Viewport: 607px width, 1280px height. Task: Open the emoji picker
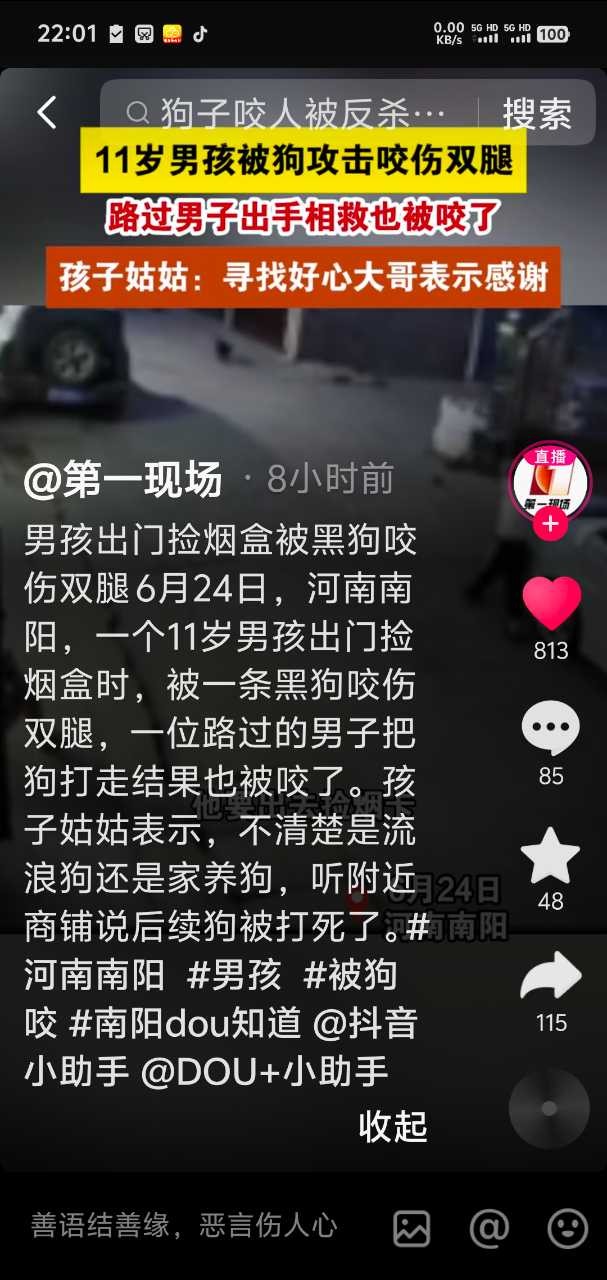(567, 1228)
